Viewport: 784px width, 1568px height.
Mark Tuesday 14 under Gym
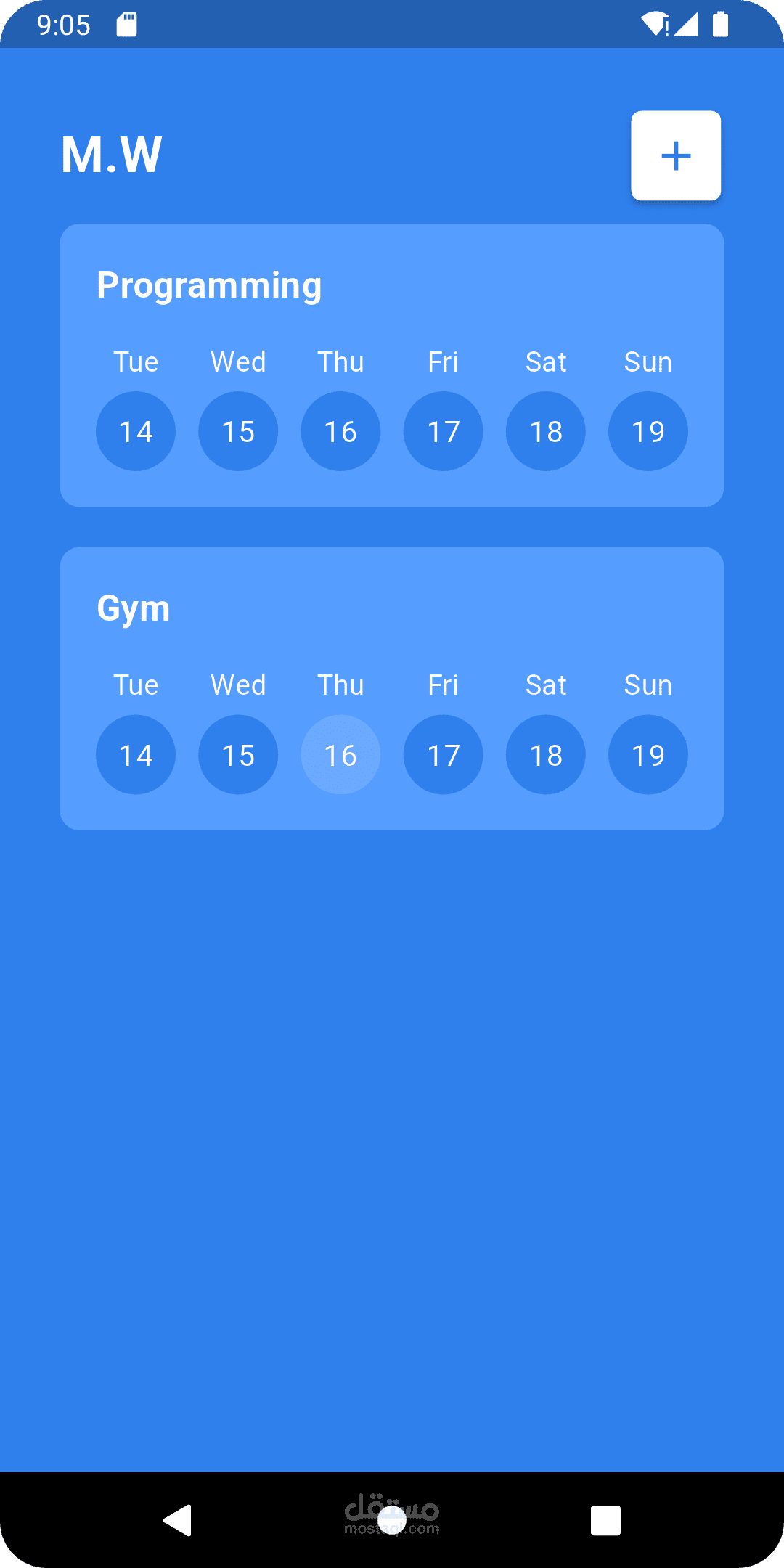click(136, 754)
